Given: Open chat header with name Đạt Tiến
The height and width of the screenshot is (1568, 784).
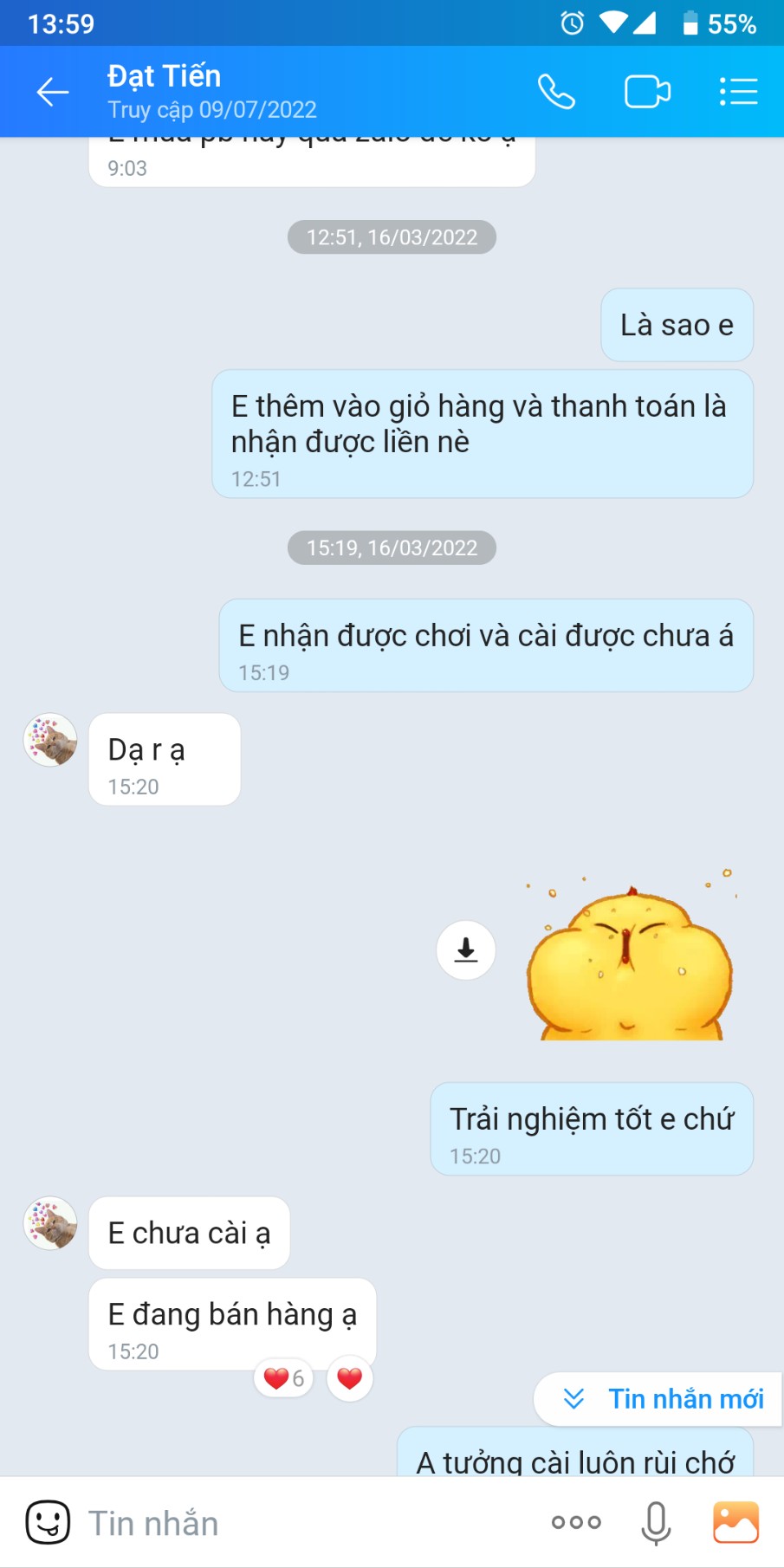Looking at the screenshot, I should pos(165,76).
